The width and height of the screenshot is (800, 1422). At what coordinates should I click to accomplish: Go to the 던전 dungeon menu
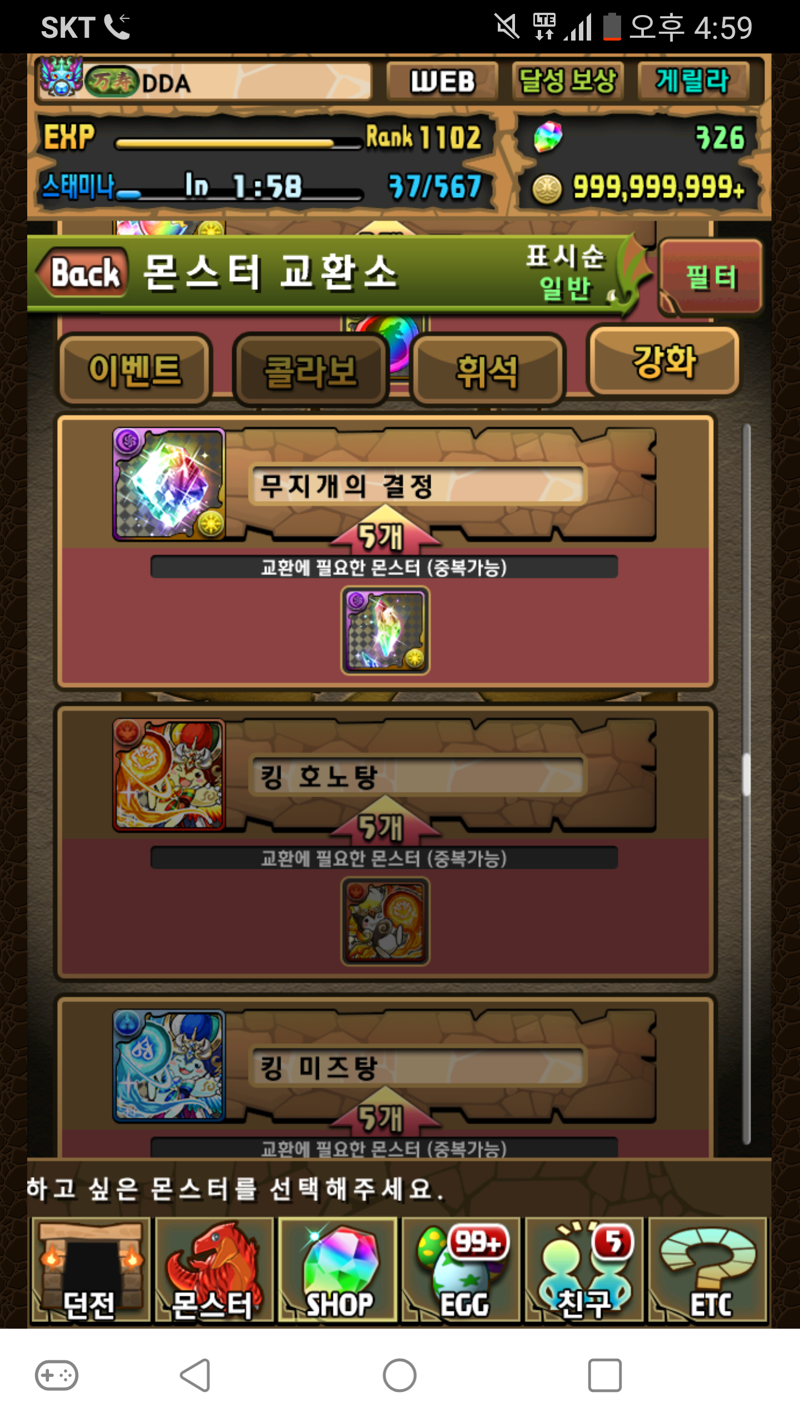point(90,1270)
